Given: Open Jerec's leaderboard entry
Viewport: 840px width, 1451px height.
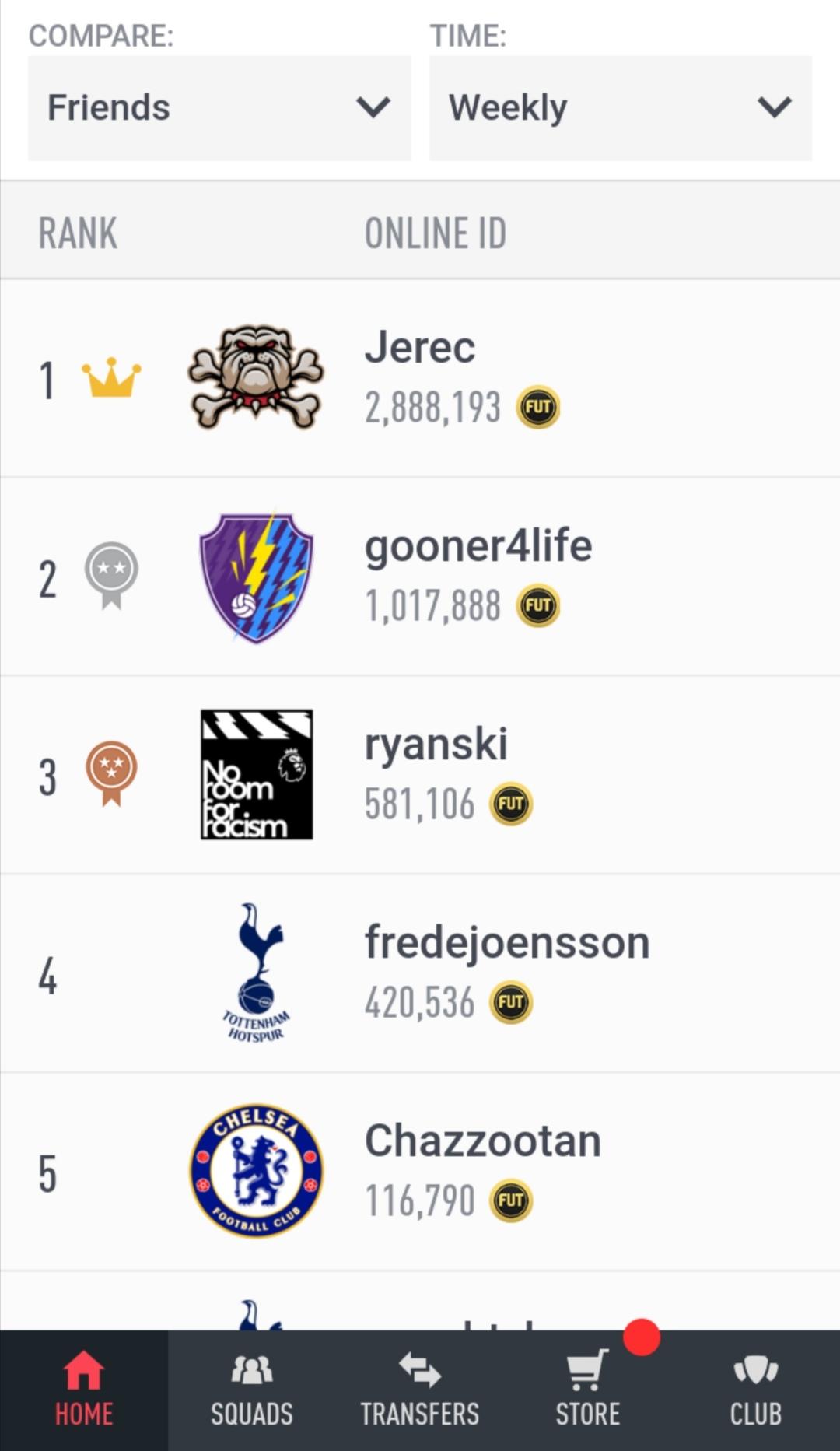Looking at the screenshot, I should (420, 378).
